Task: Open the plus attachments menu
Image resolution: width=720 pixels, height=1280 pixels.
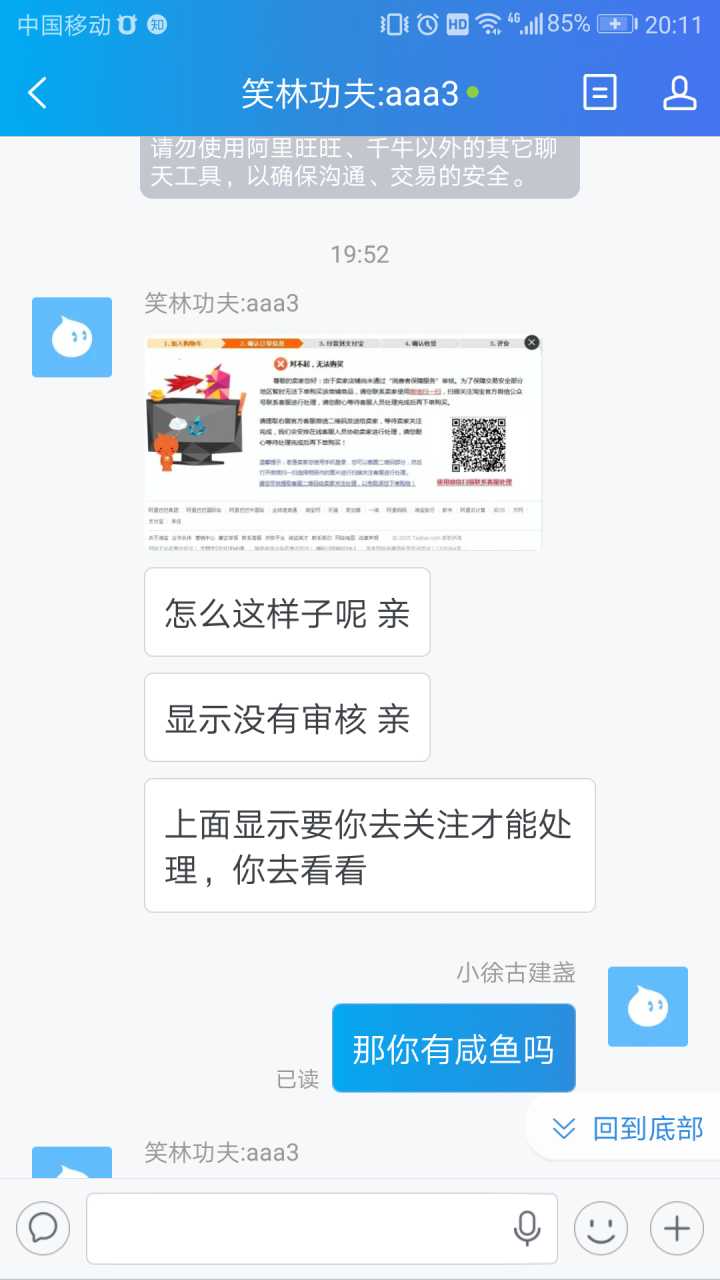Action: pyautogui.click(x=676, y=1228)
